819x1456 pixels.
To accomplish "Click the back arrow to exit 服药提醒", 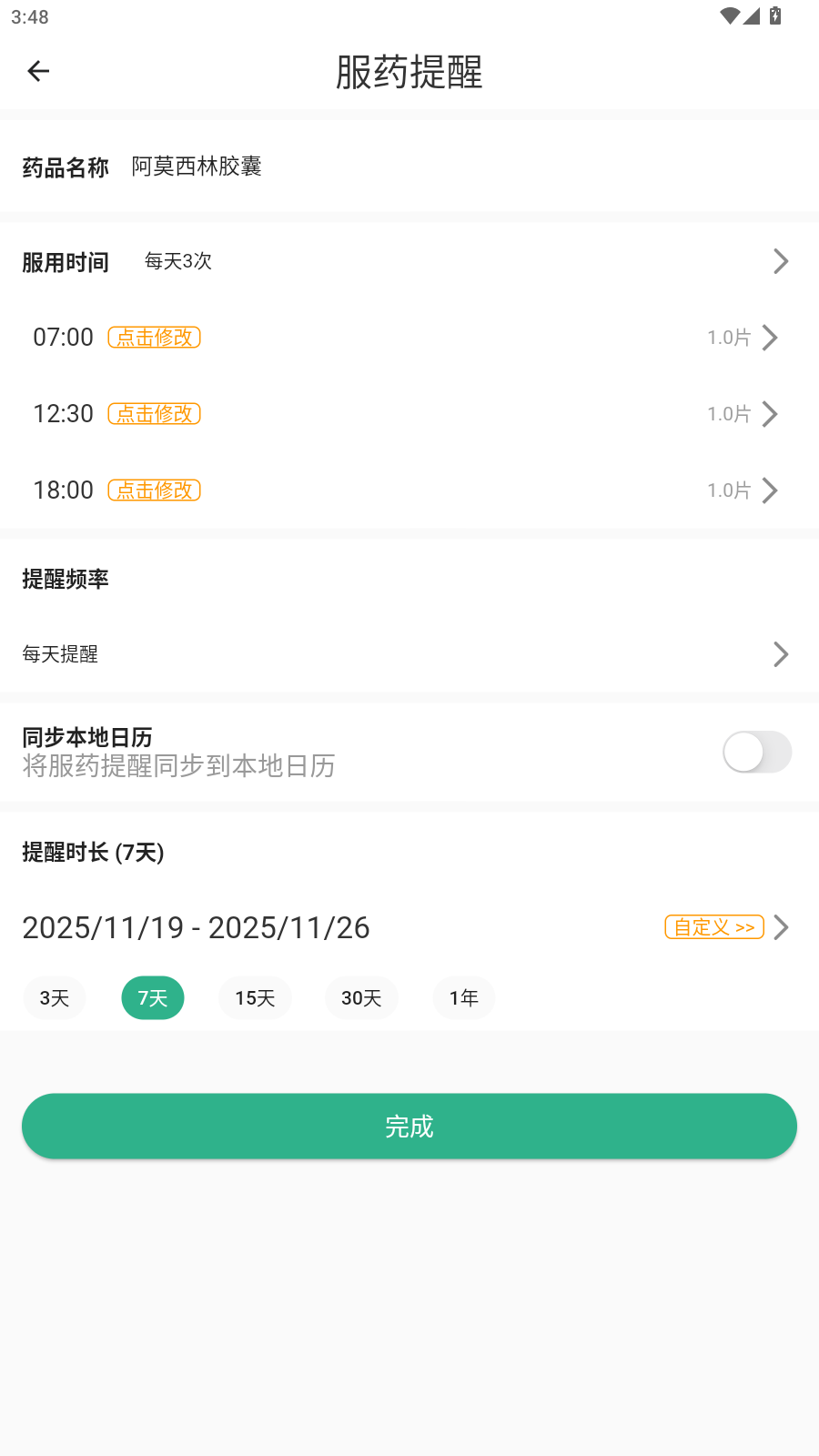I will [x=38, y=70].
